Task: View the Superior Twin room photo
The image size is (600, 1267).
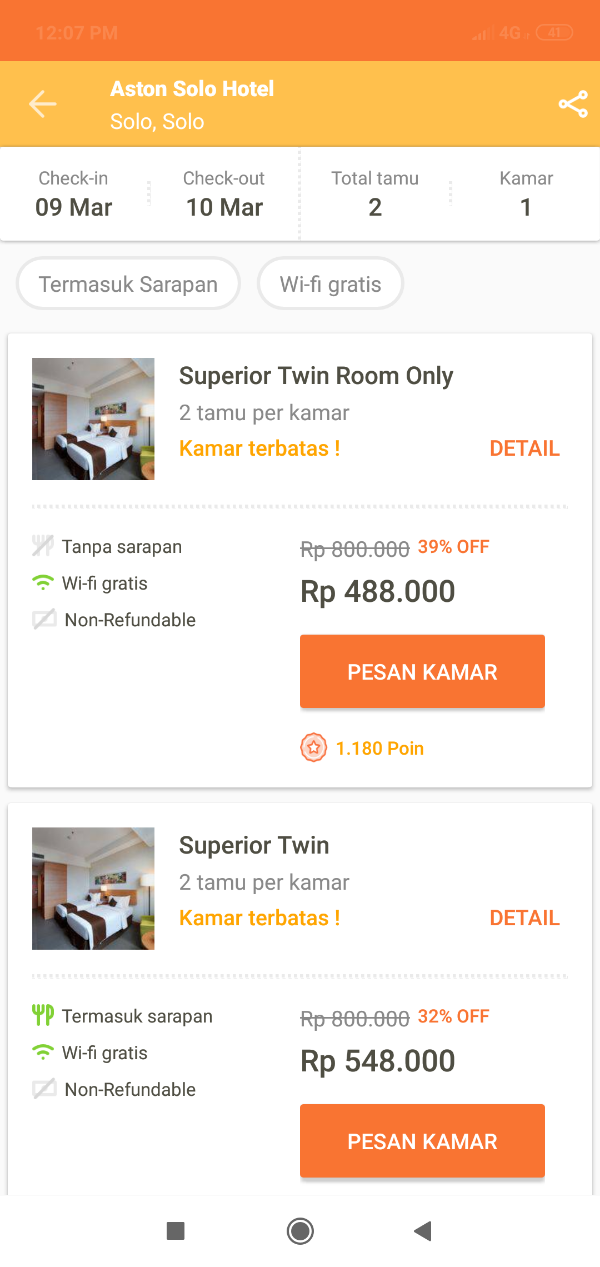Action: click(93, 888)
